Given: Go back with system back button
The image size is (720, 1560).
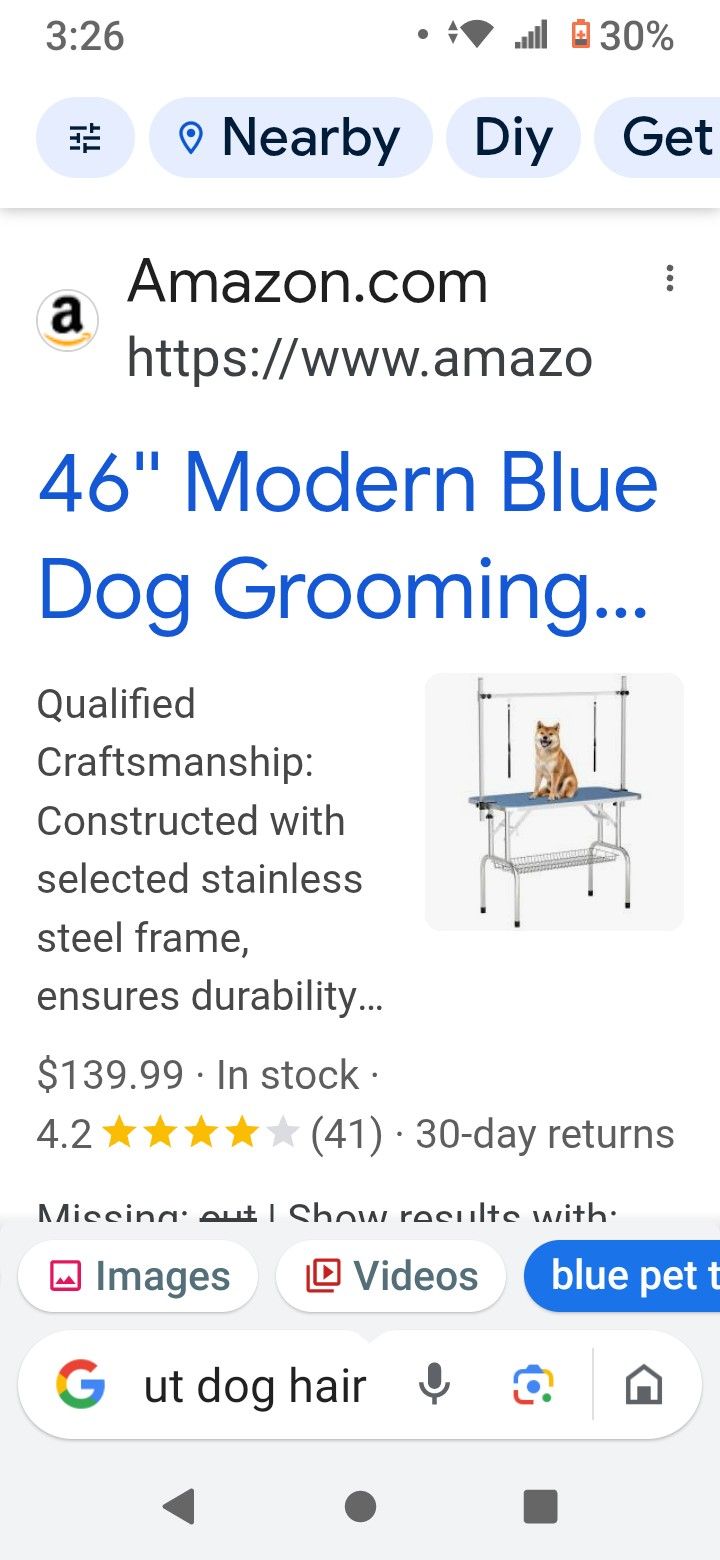Looking at the screenshot, I should (179, 1506).
